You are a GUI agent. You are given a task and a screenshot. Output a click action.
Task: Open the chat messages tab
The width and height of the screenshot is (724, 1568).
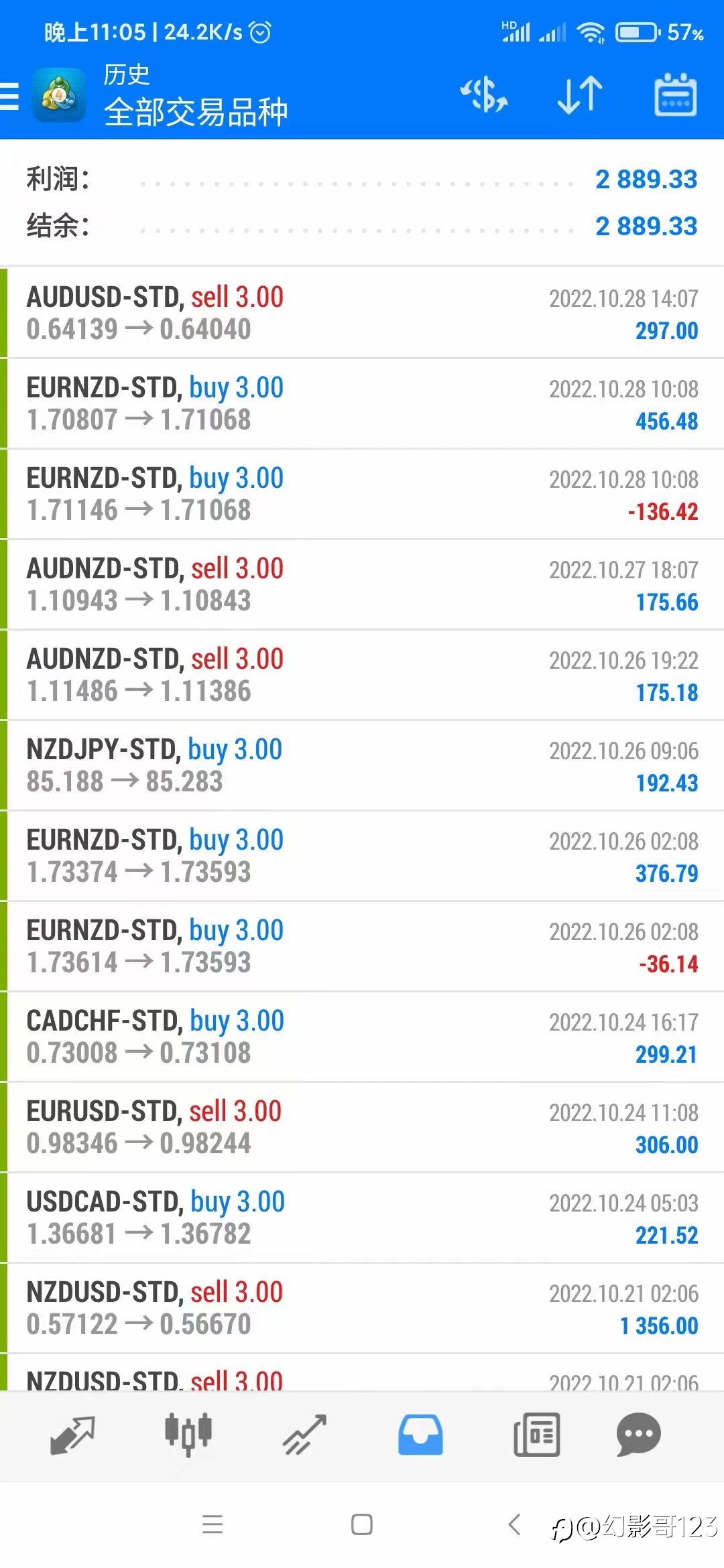tap(638, 1435)
